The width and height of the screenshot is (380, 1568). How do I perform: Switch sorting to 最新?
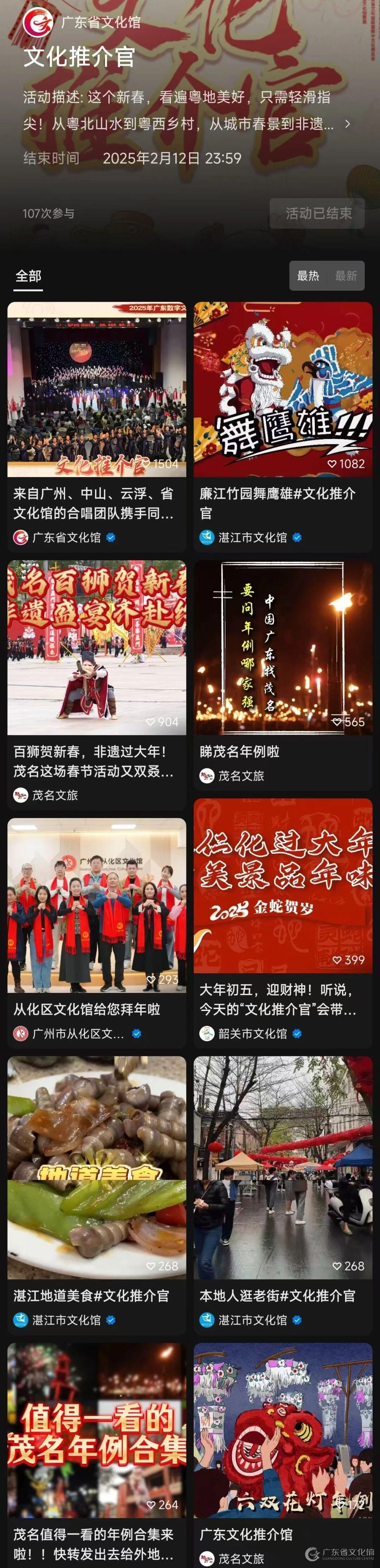[346, 276]
